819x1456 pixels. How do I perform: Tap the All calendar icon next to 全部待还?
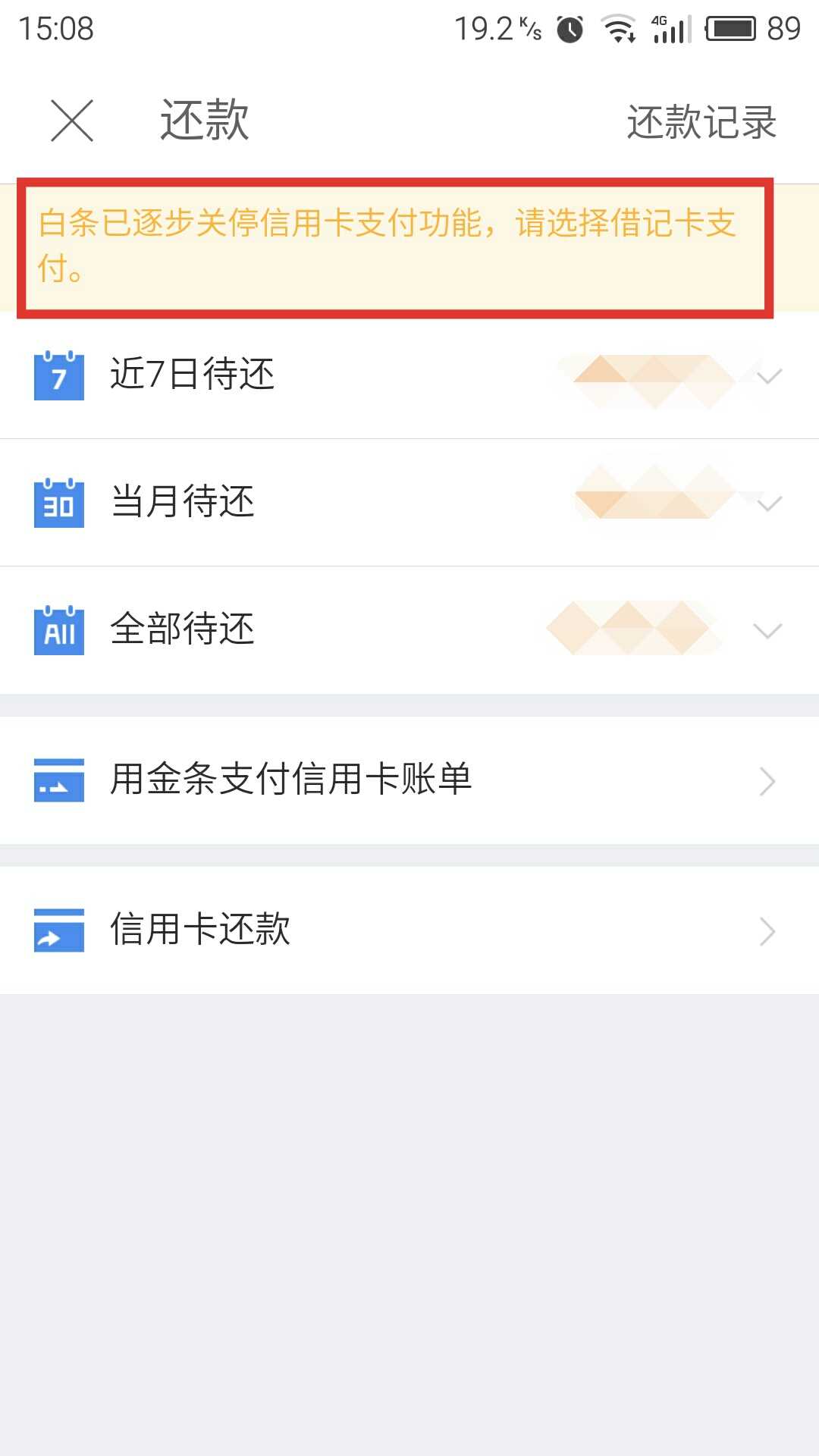point(58,629)
